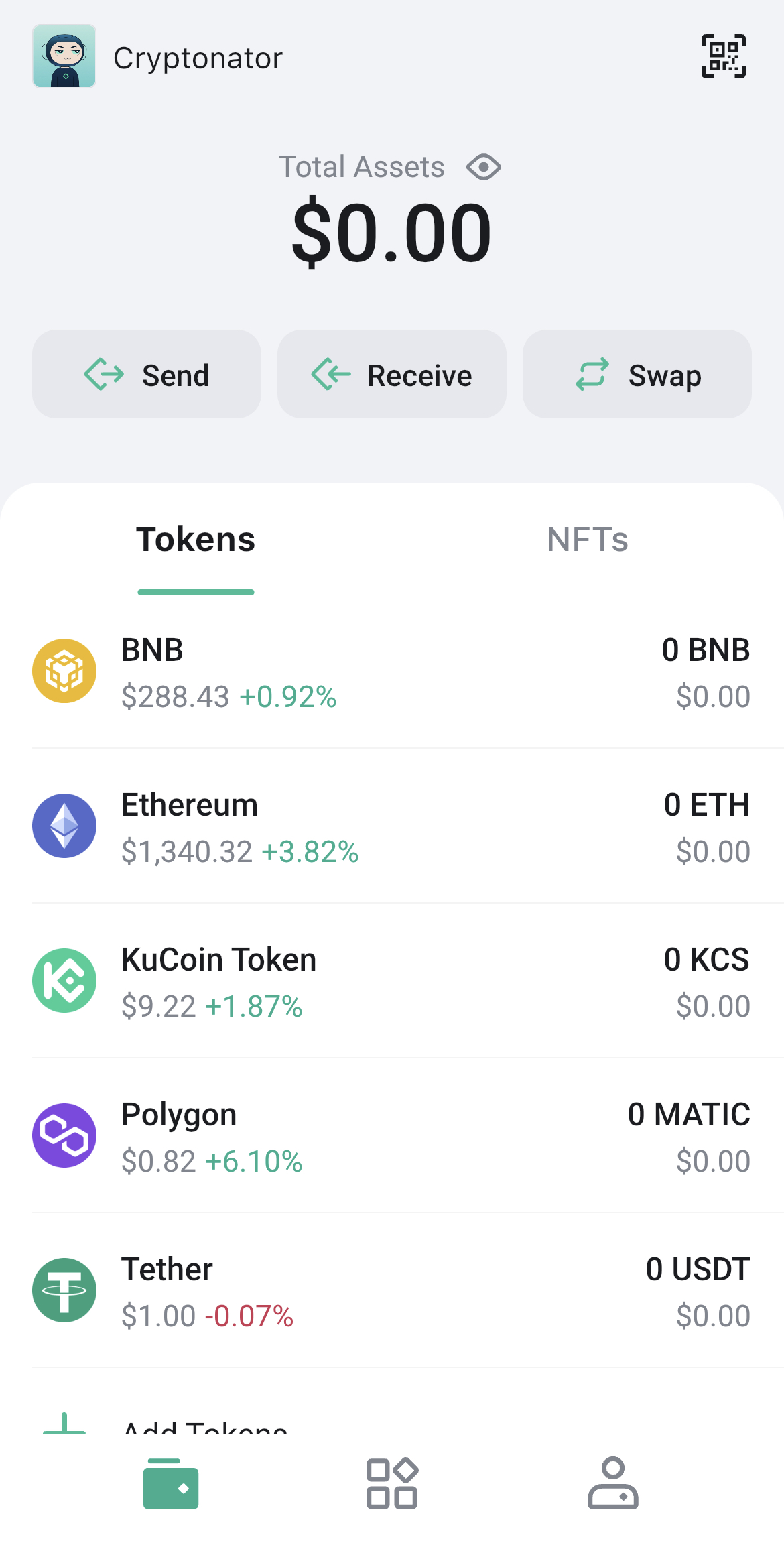Select the Tether token icon
Image resolution: width=784 pixels, height=1553 pixels.
point(64,1290)
